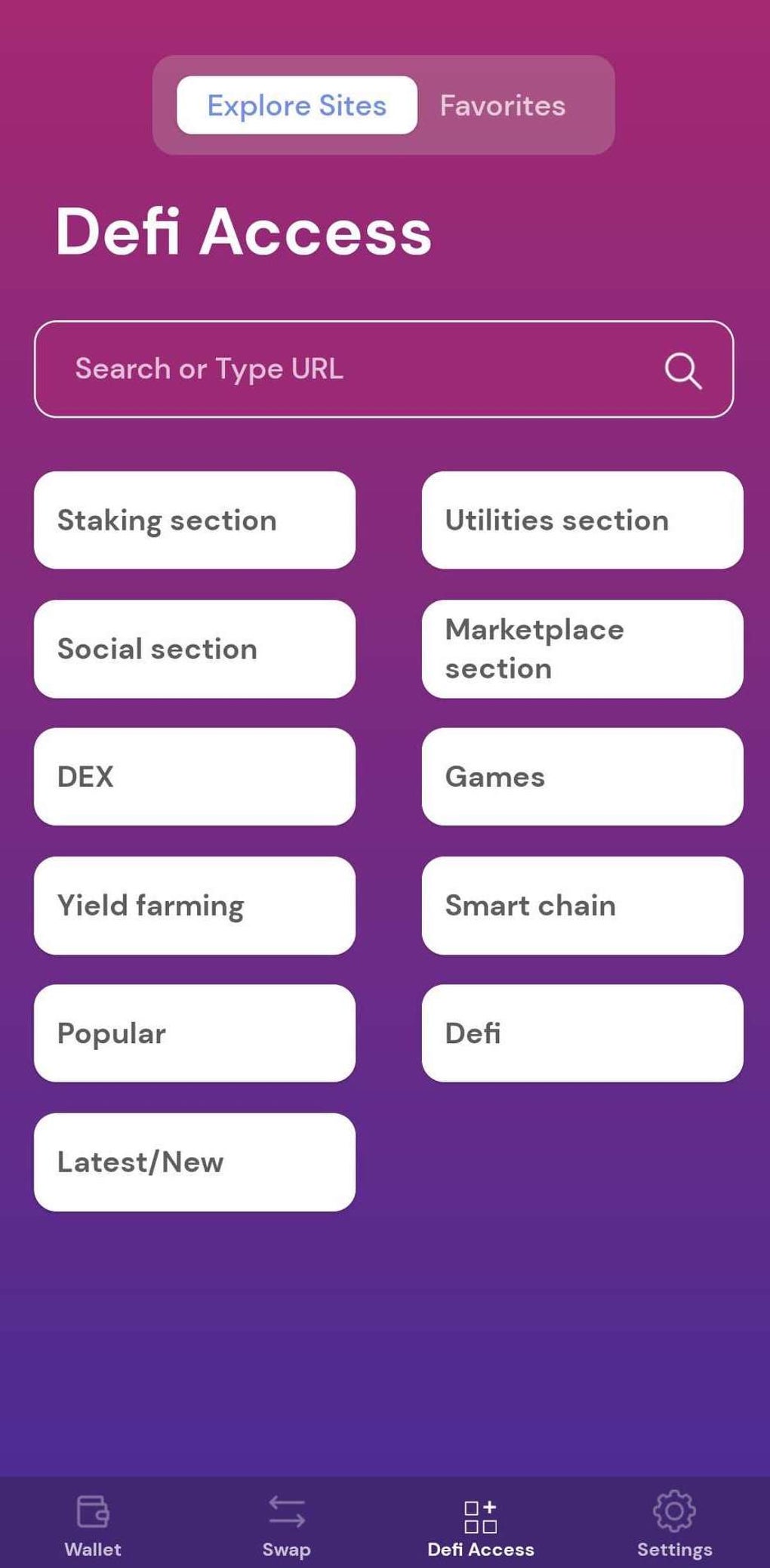Open the Social section category

click(195, 649)
